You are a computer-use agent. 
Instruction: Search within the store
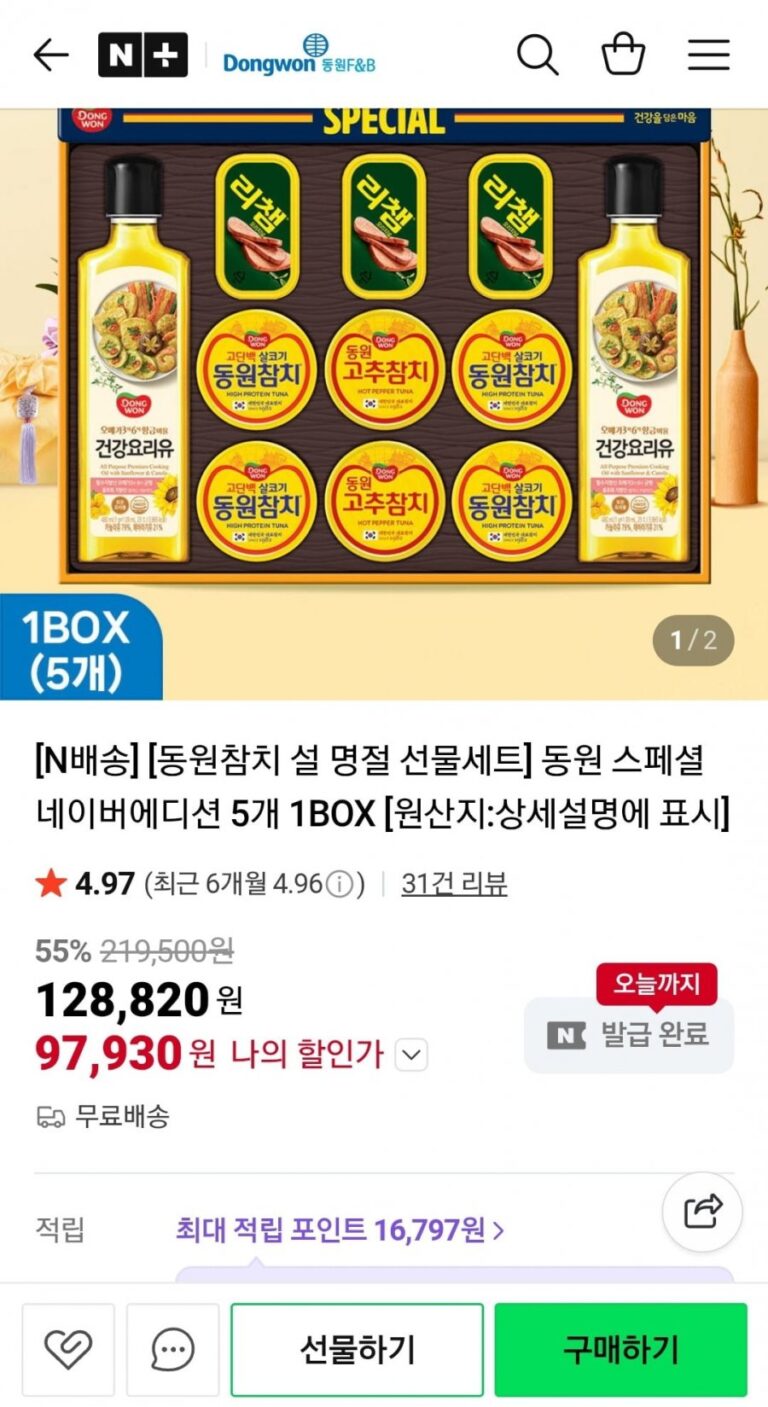point(537,55)
